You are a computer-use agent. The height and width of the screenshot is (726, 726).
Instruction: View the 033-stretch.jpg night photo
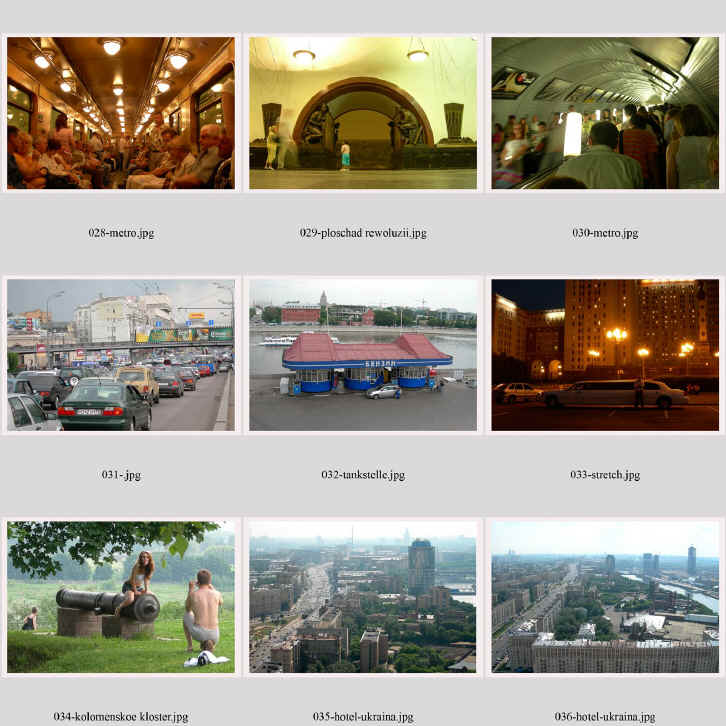click(605, 355)
